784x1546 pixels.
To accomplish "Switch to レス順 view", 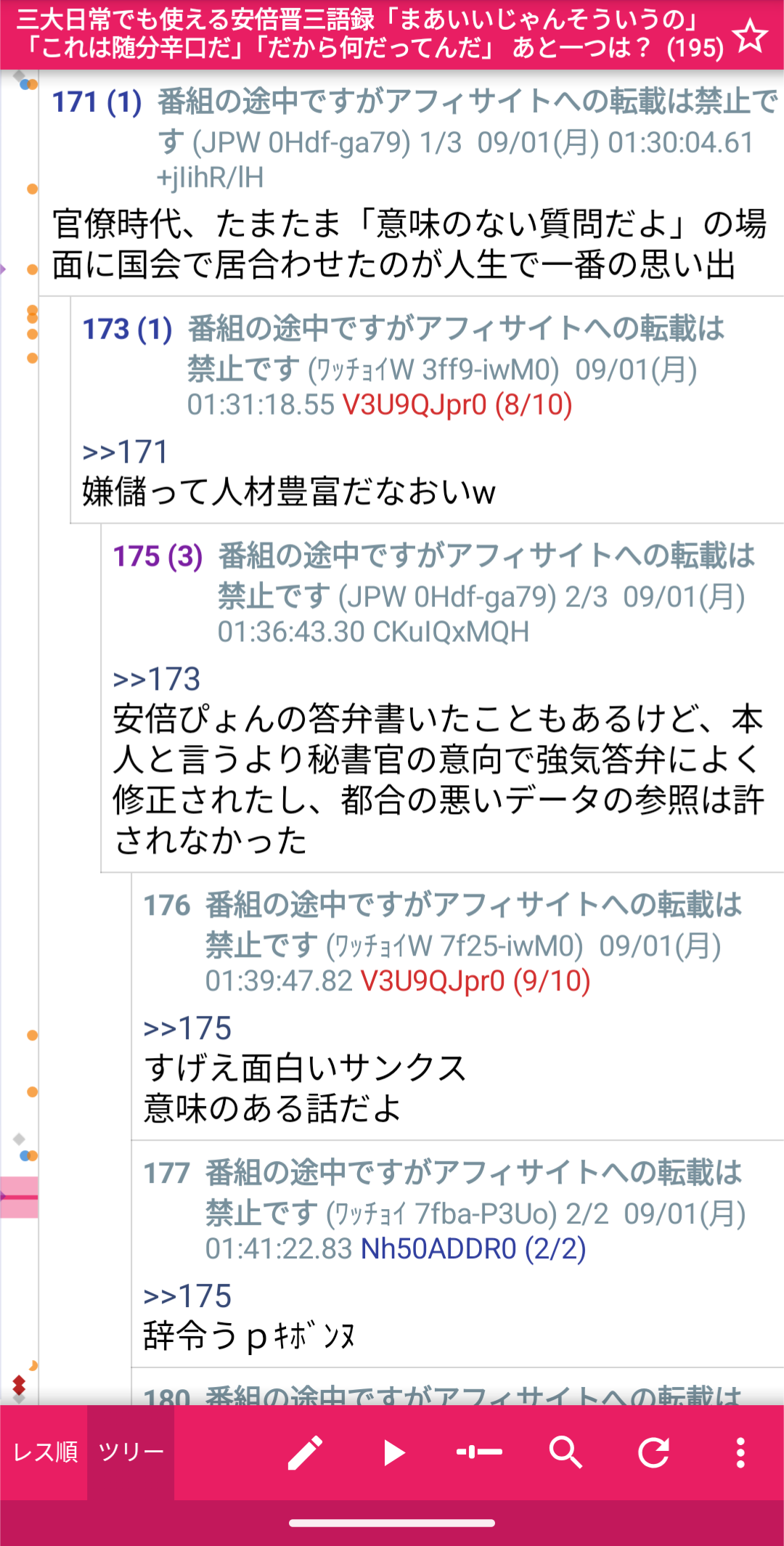I will tap(44, 1452).
